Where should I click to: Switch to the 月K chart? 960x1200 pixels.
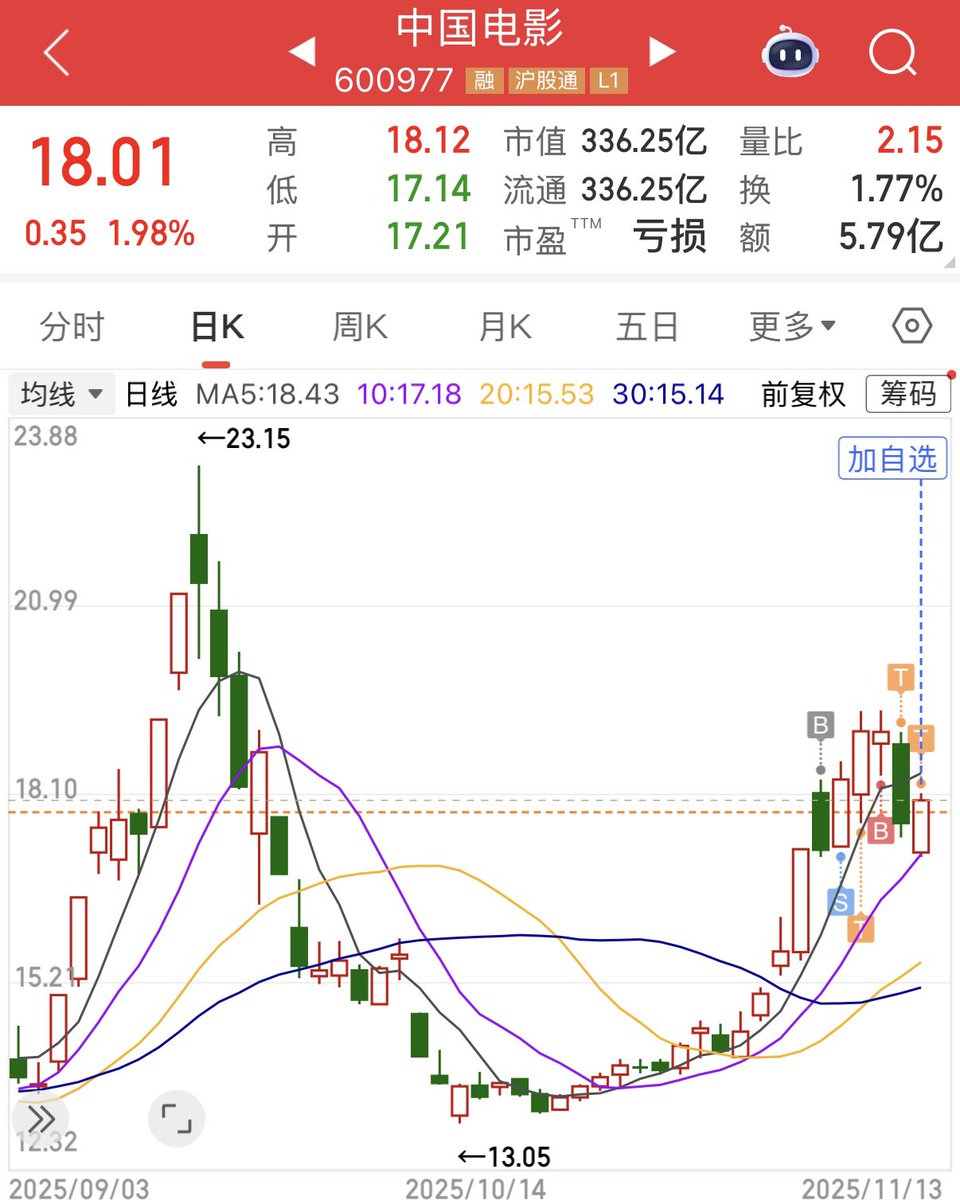pyautogui.click(x=505, y=327)
